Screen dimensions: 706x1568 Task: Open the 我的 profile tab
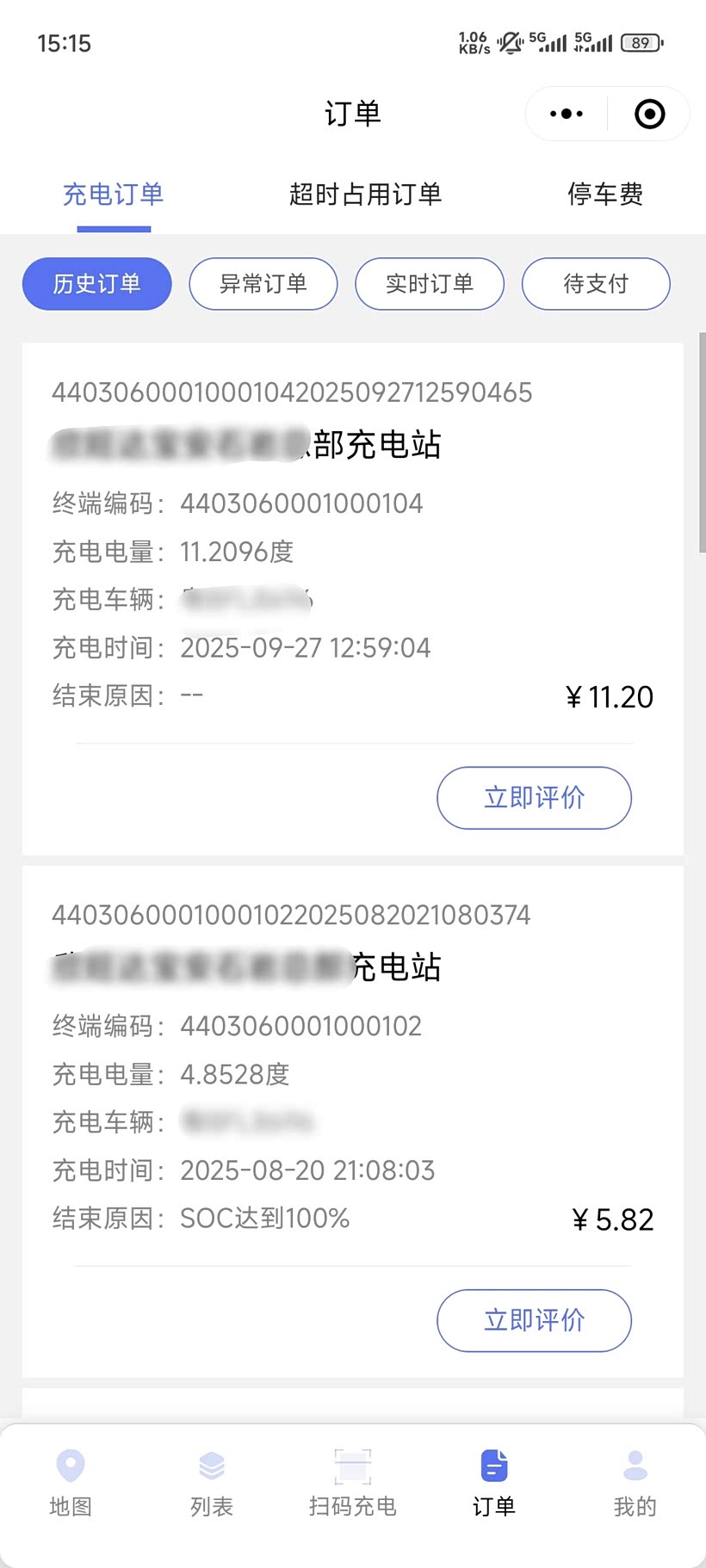pyautogui.click(x=635, y=1482)
